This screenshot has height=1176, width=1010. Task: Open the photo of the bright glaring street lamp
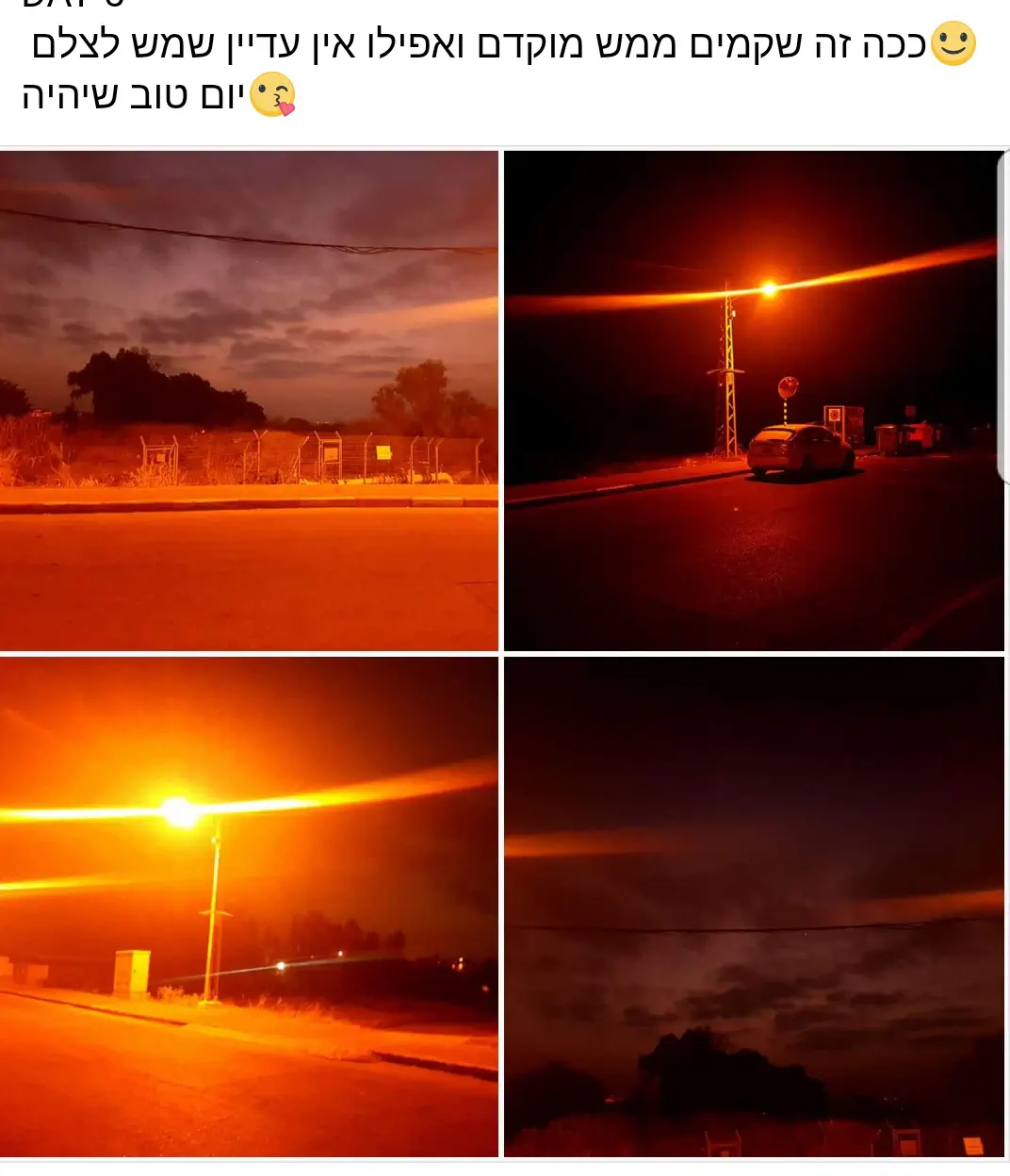pyautogui.click(x=249, y=906)
